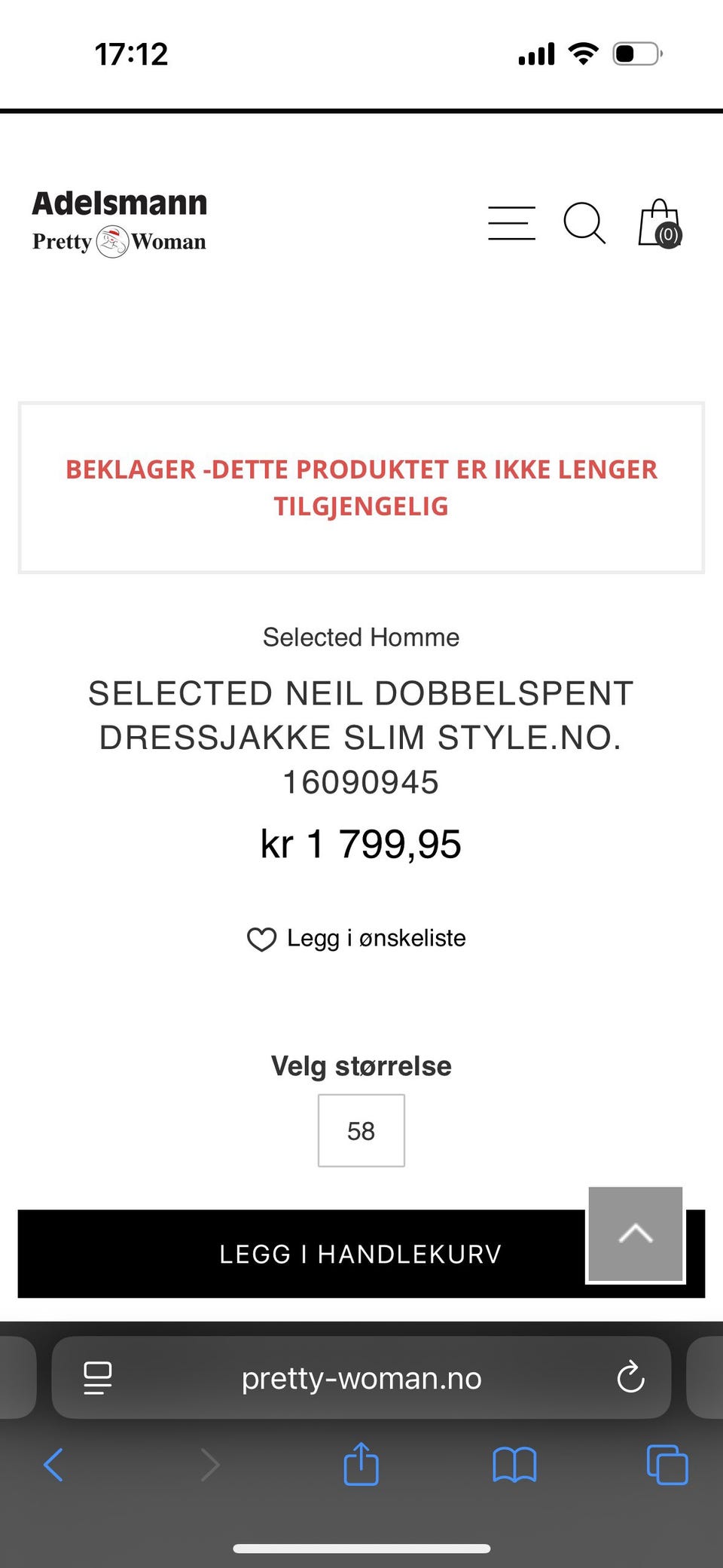The image size is (723, 1568).
Task: Click the heart icon next to ønskeliste
Action: [261, 940]
